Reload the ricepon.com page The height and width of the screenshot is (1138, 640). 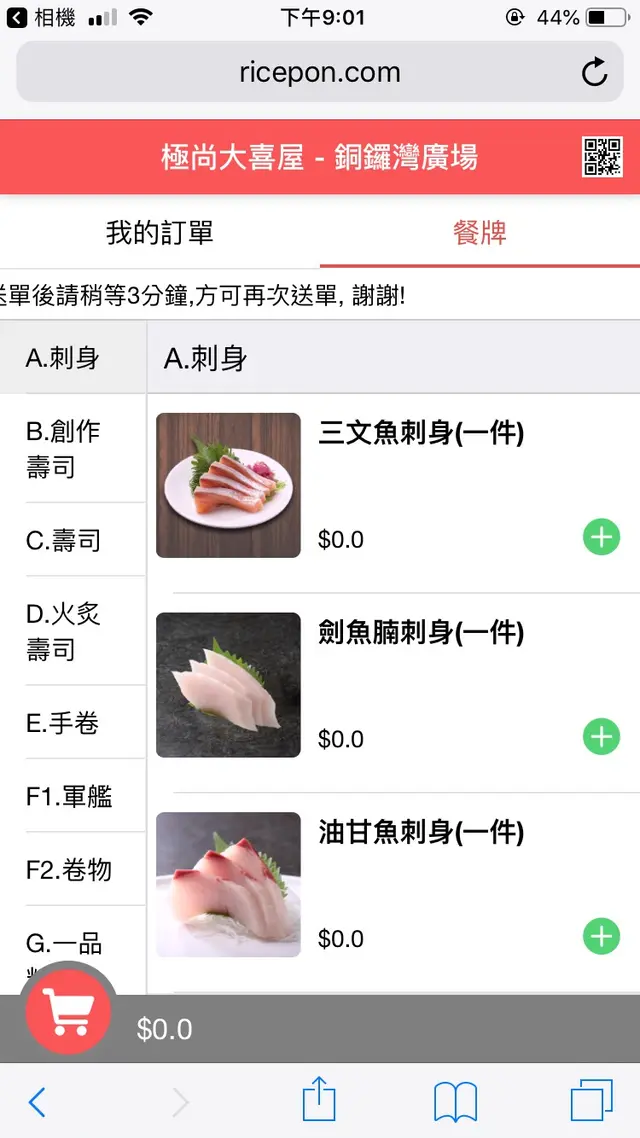point(594,72)
